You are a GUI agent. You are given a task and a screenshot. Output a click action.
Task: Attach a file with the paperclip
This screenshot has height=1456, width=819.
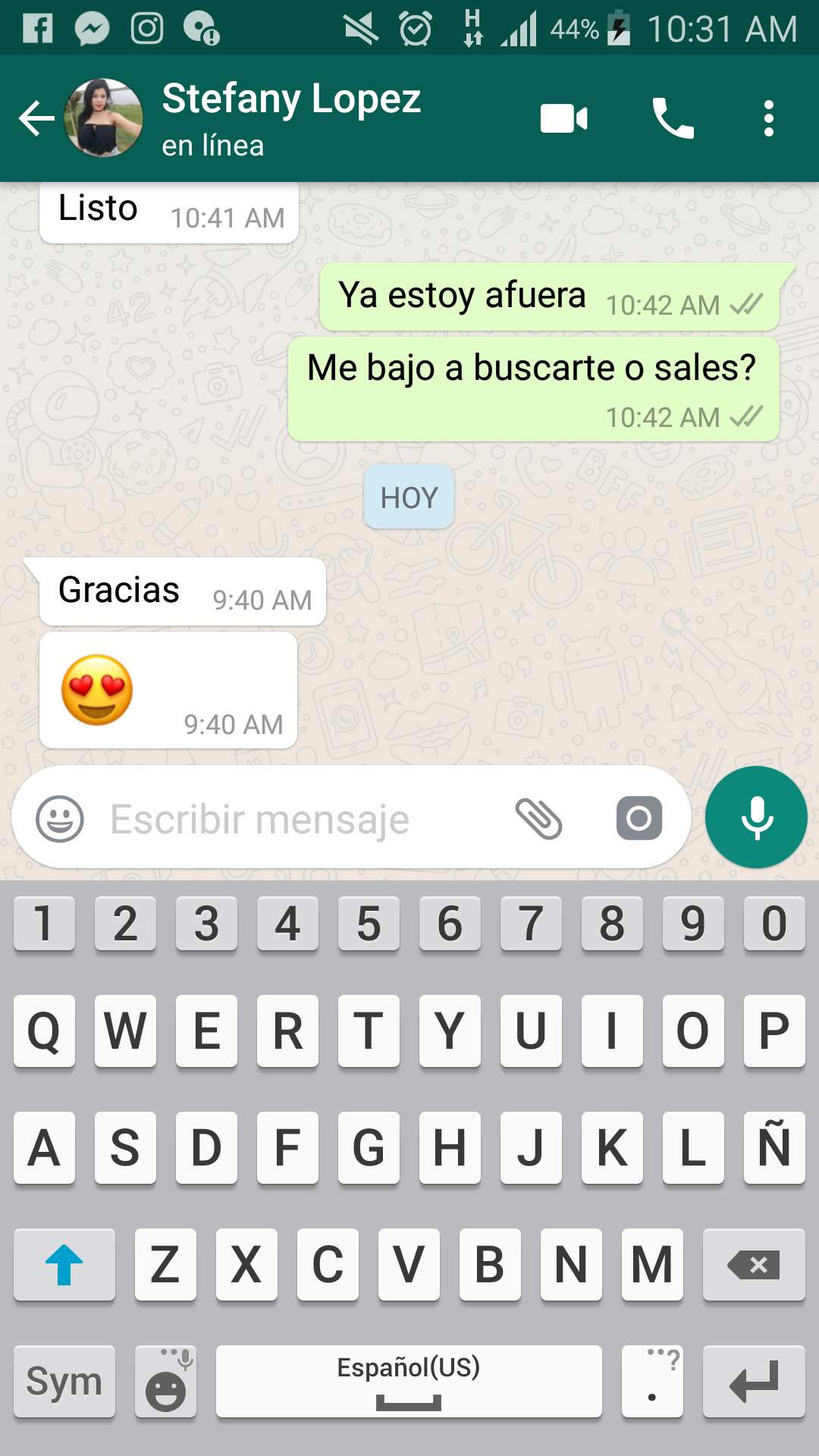pyautogui.click(x=538, y=819)
